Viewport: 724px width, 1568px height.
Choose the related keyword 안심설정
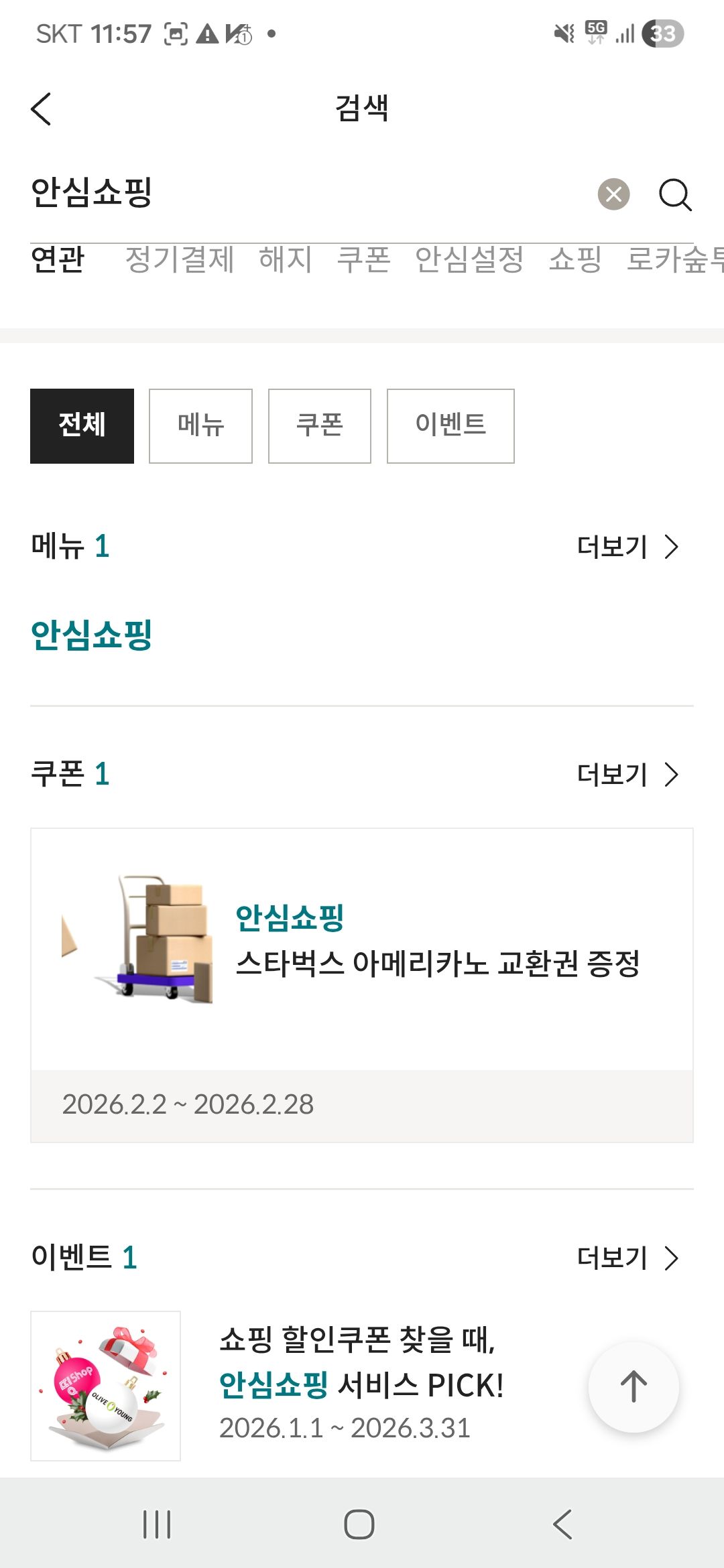[x=469, y=259]
